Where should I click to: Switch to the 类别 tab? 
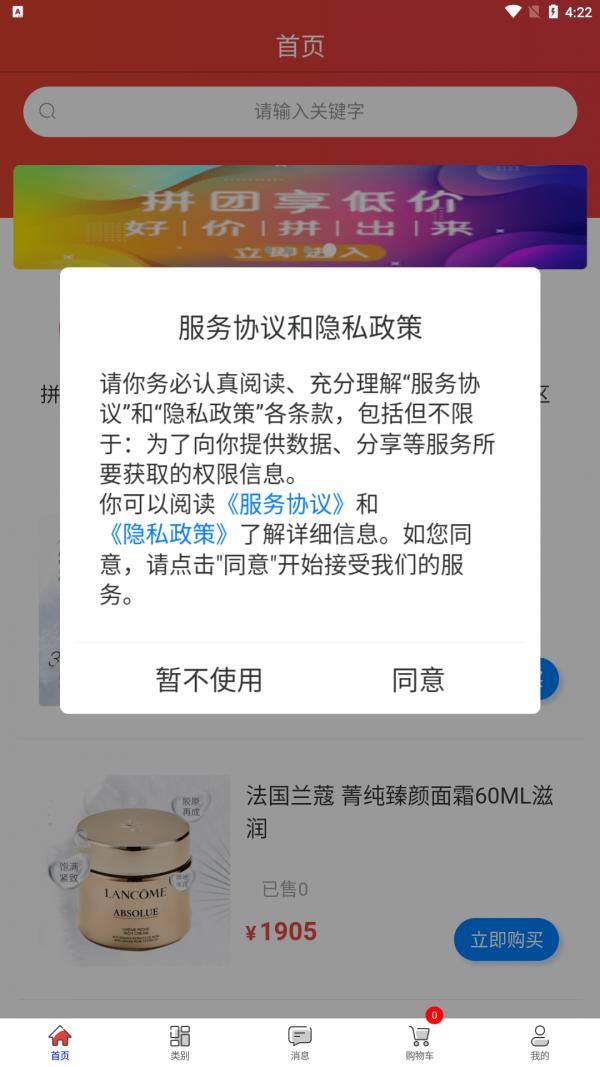(180, 1042)
